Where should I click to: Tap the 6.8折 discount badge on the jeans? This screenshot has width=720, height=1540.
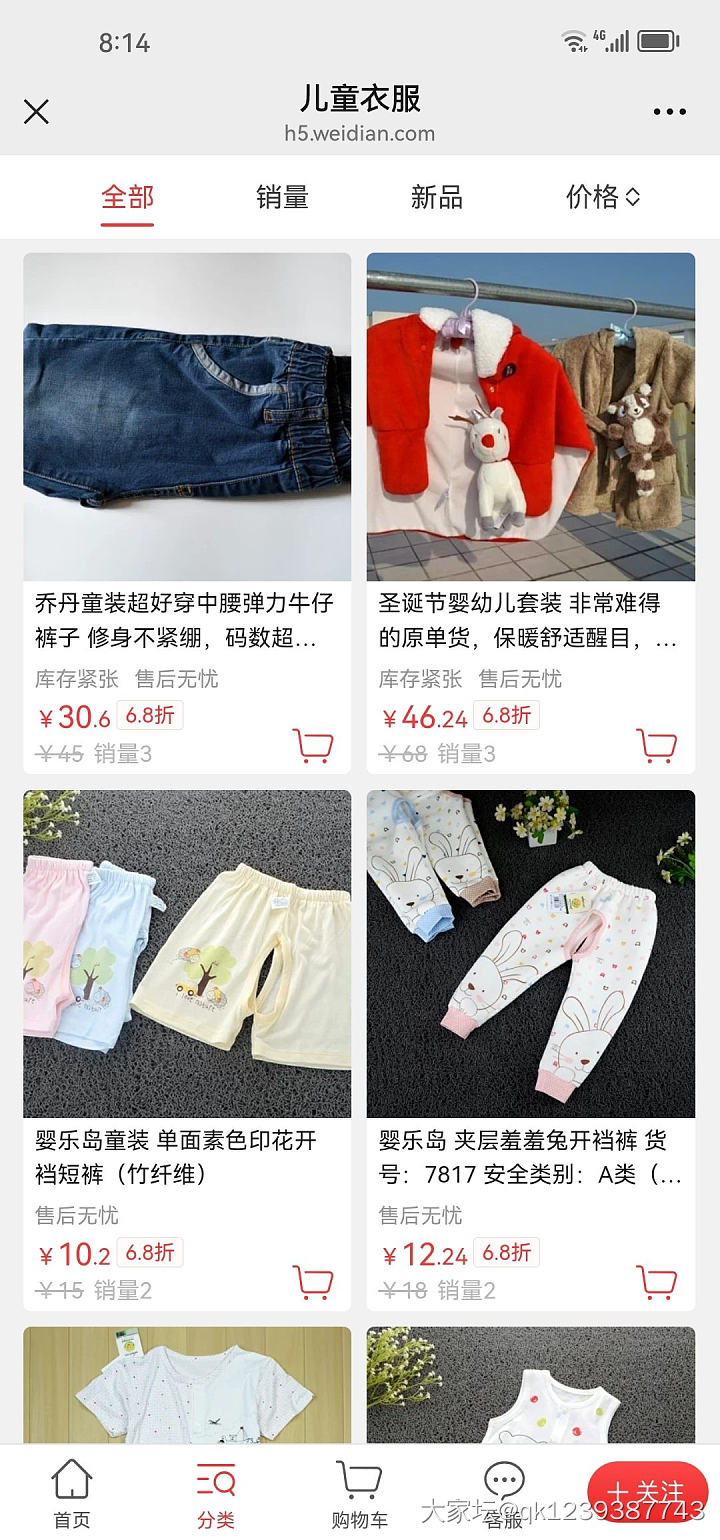[x=152, y=715]
